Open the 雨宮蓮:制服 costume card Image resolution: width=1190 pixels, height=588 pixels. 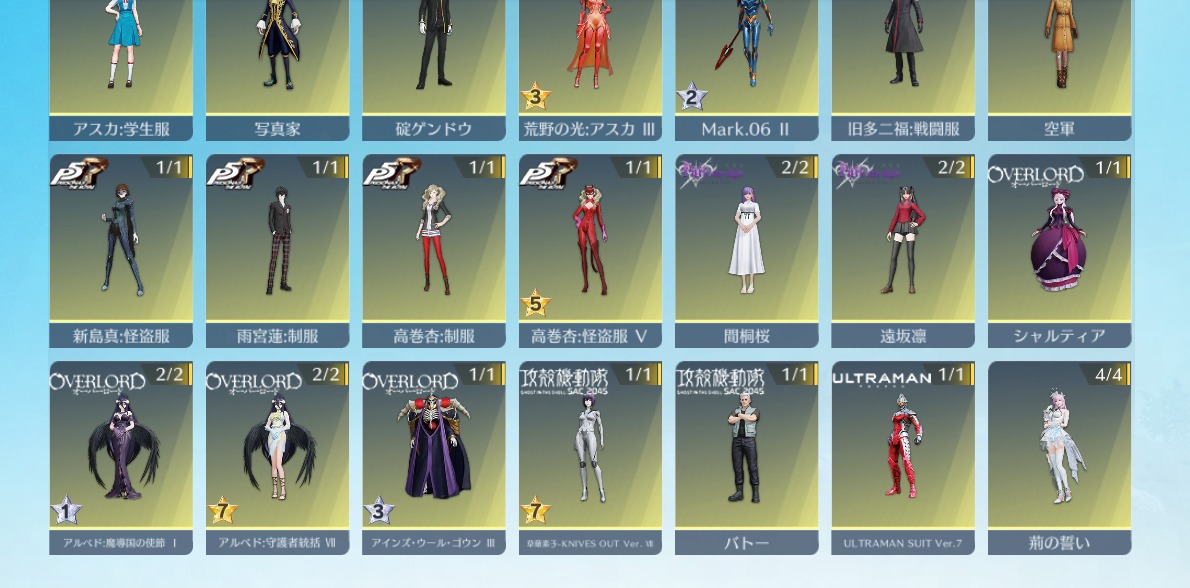pos(277,250)
